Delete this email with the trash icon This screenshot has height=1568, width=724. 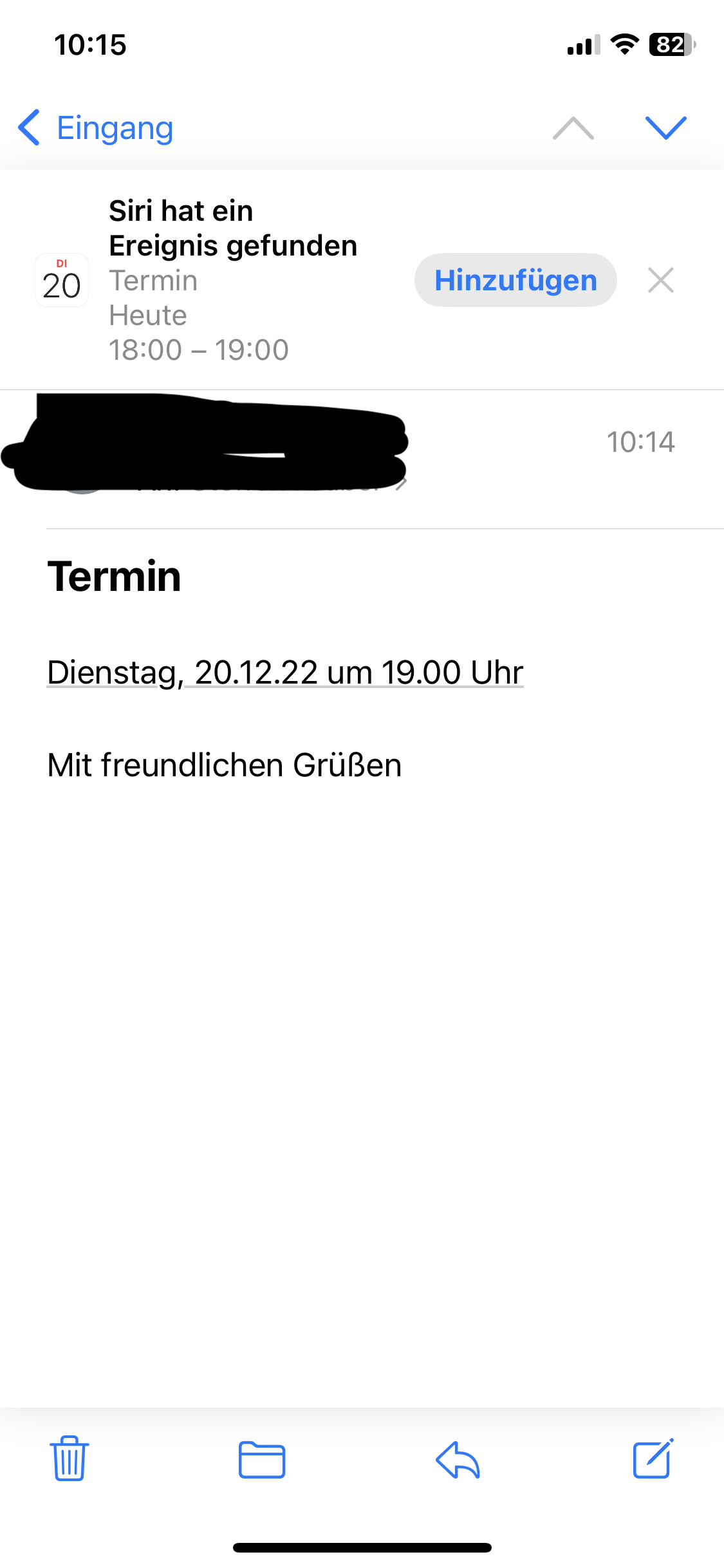69,1459
